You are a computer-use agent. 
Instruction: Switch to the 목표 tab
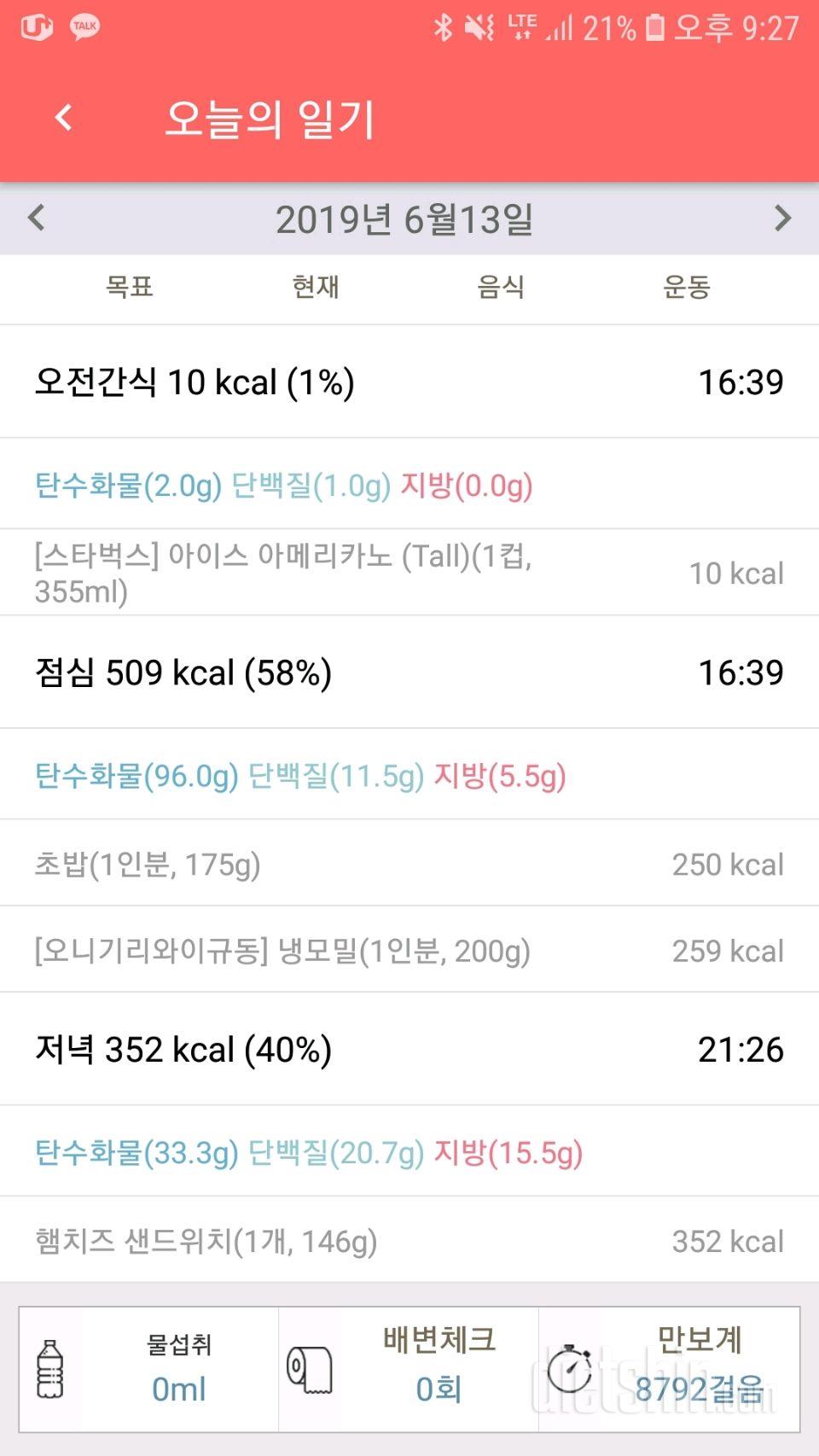pos(129,287)
